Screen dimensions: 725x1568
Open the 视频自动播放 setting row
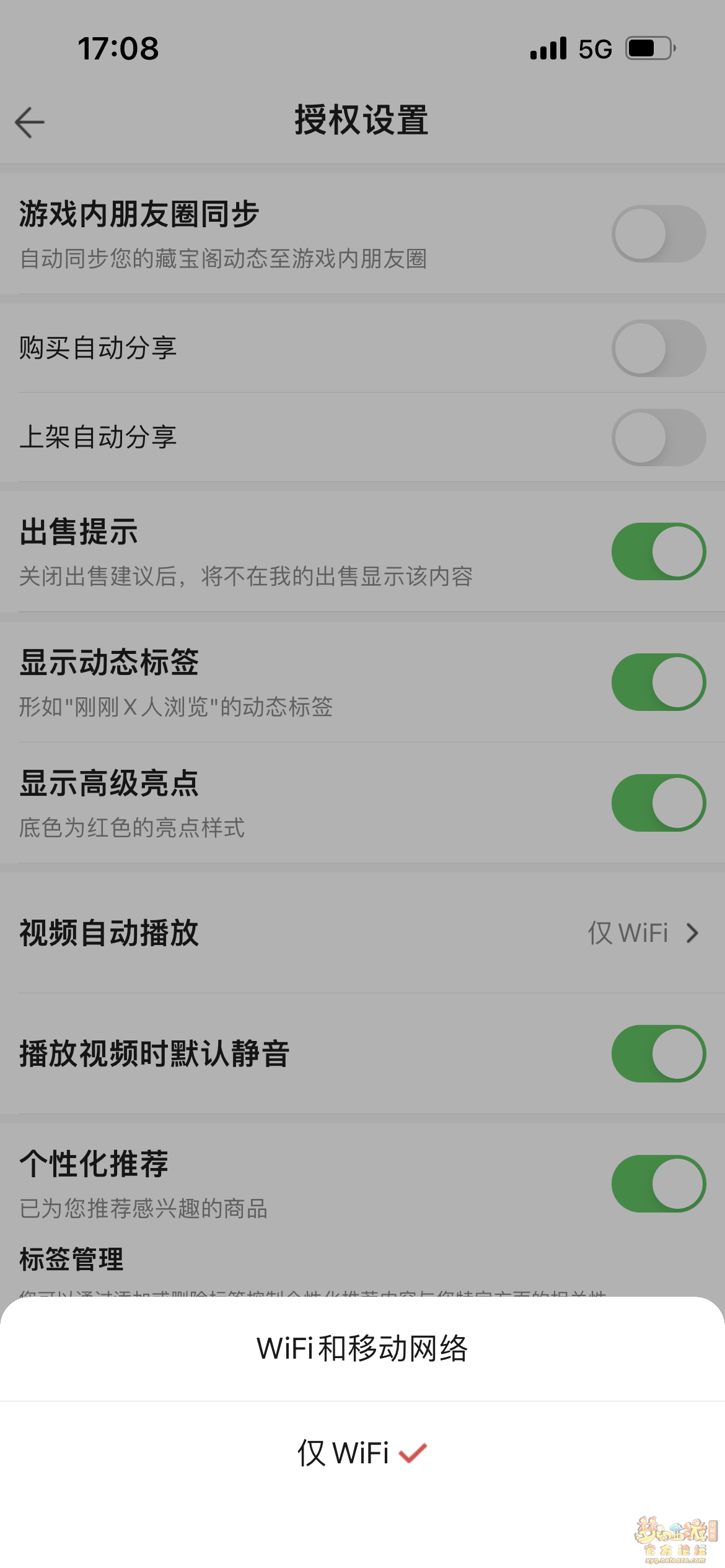pyautogui.click(x=362, y=933)
